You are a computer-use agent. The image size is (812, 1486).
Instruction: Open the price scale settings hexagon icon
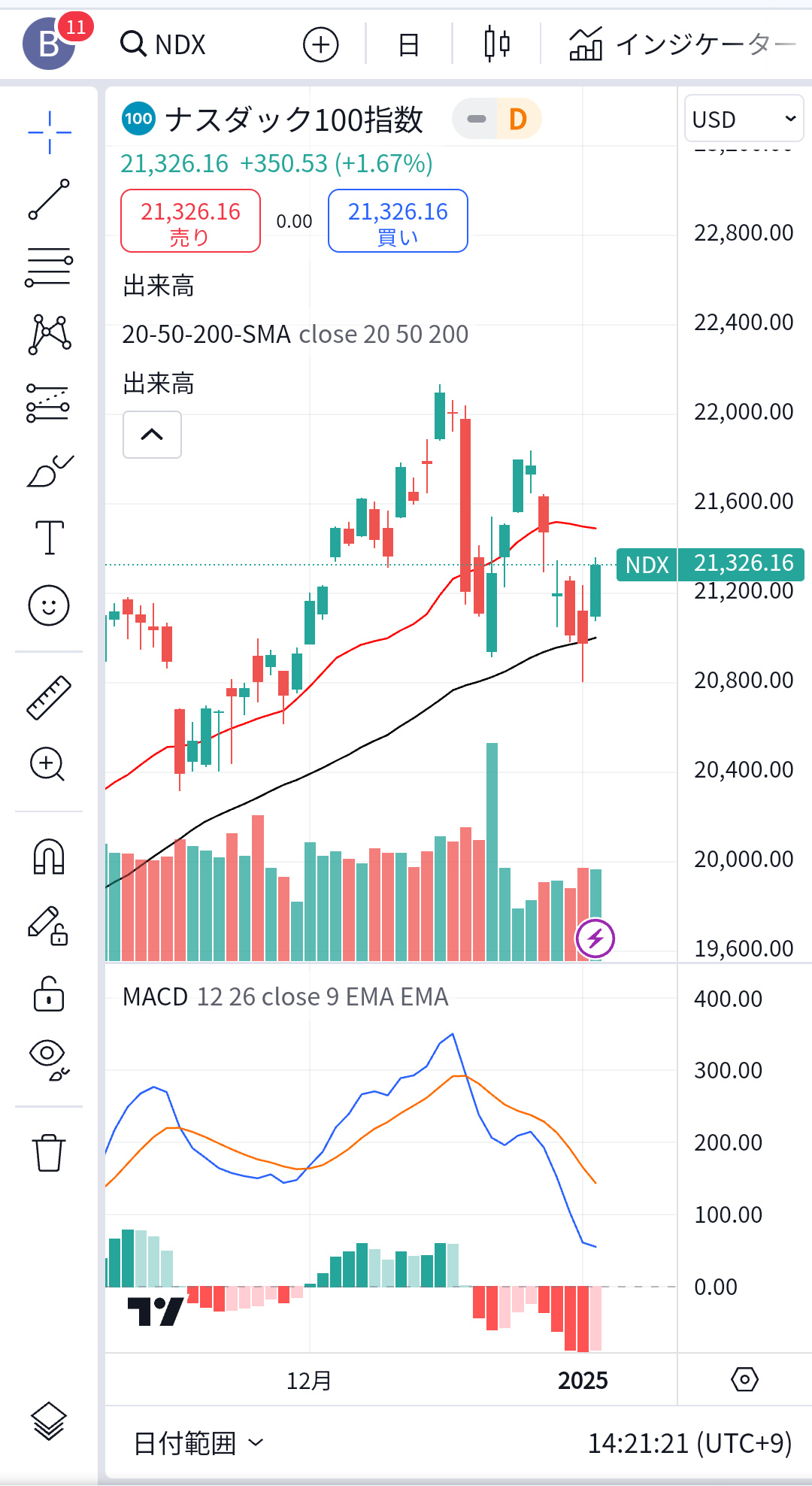point(744,1379)
